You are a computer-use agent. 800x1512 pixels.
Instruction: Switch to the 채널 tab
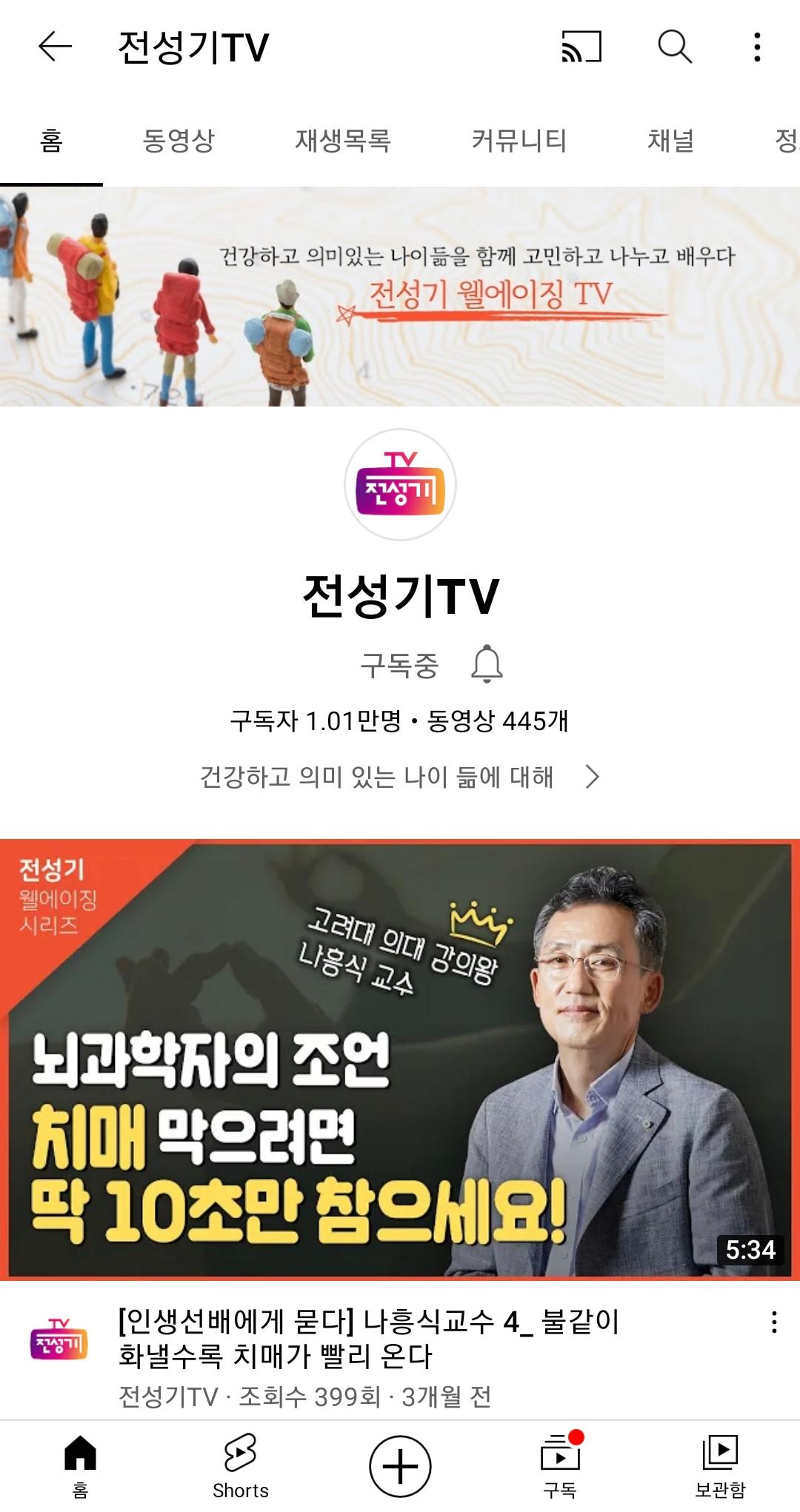click(670, 141)
